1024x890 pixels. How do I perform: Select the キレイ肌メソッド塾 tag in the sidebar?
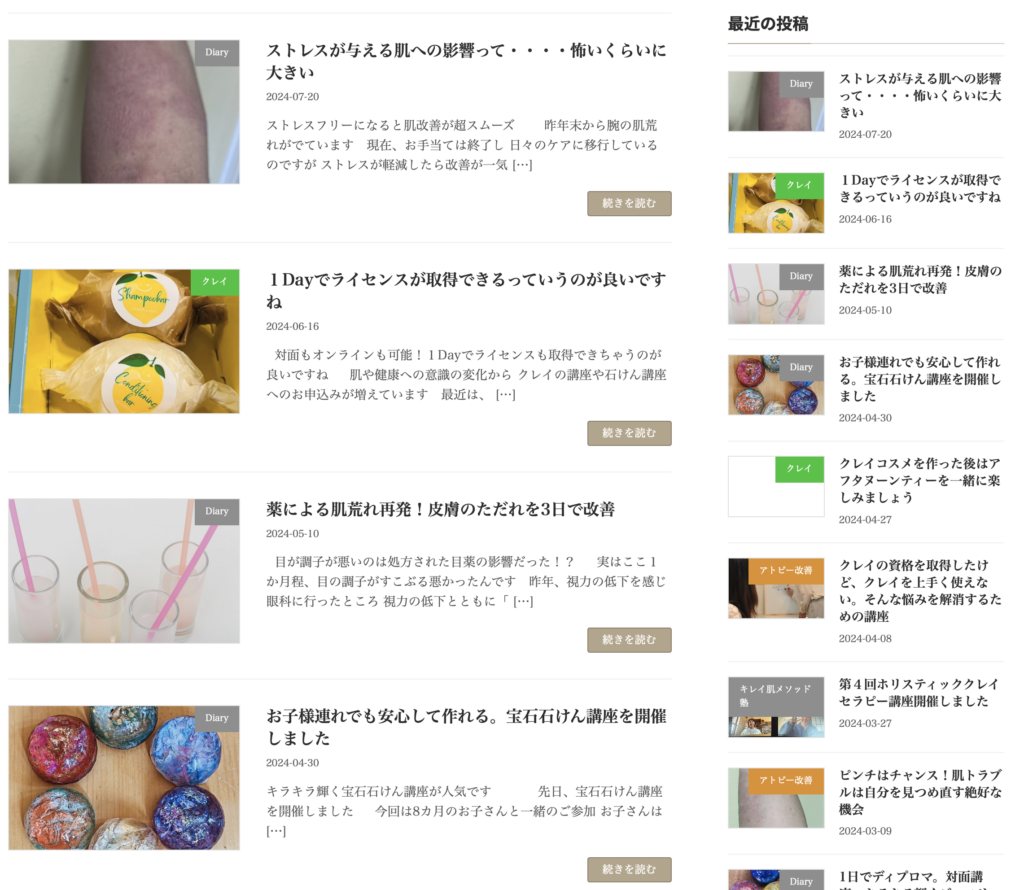pos(775,695)
